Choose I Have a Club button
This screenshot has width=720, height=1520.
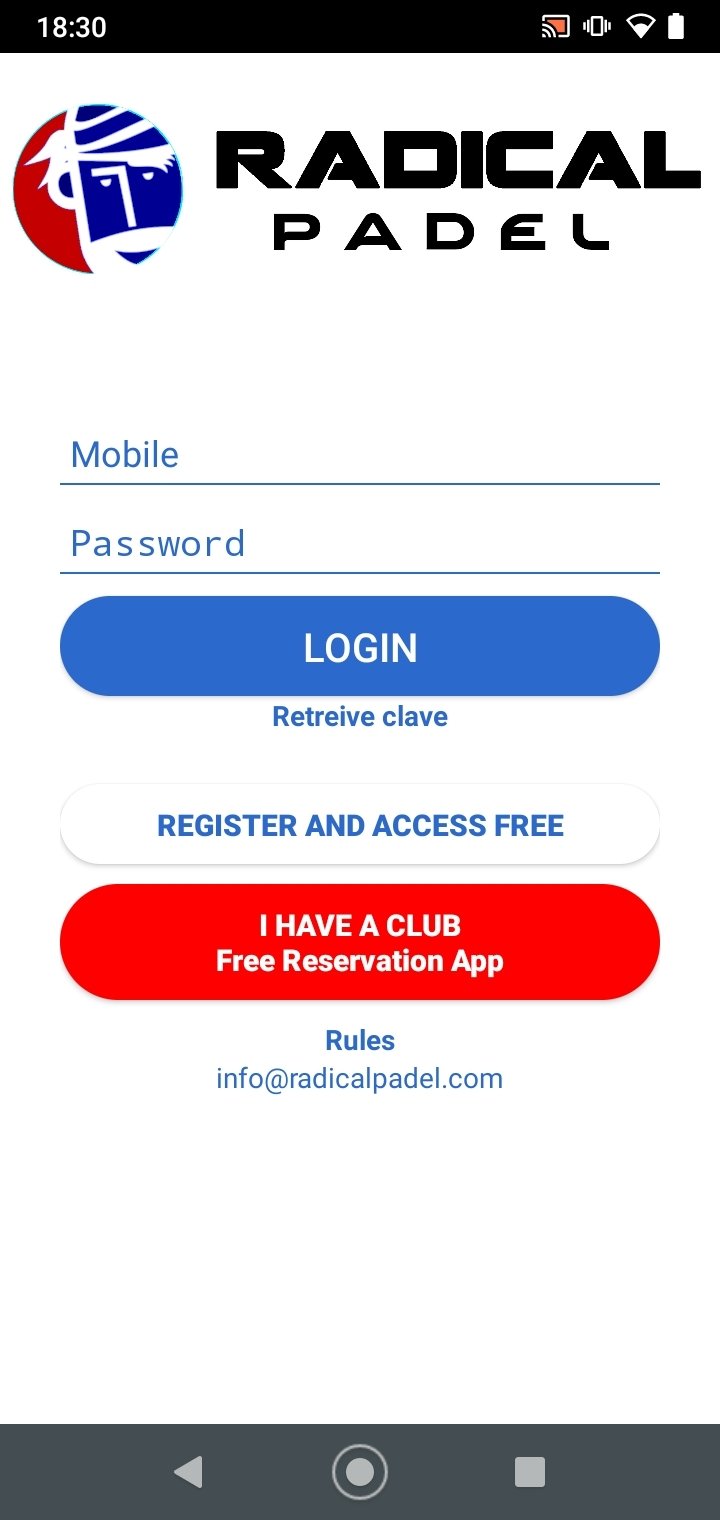point(360,942)
